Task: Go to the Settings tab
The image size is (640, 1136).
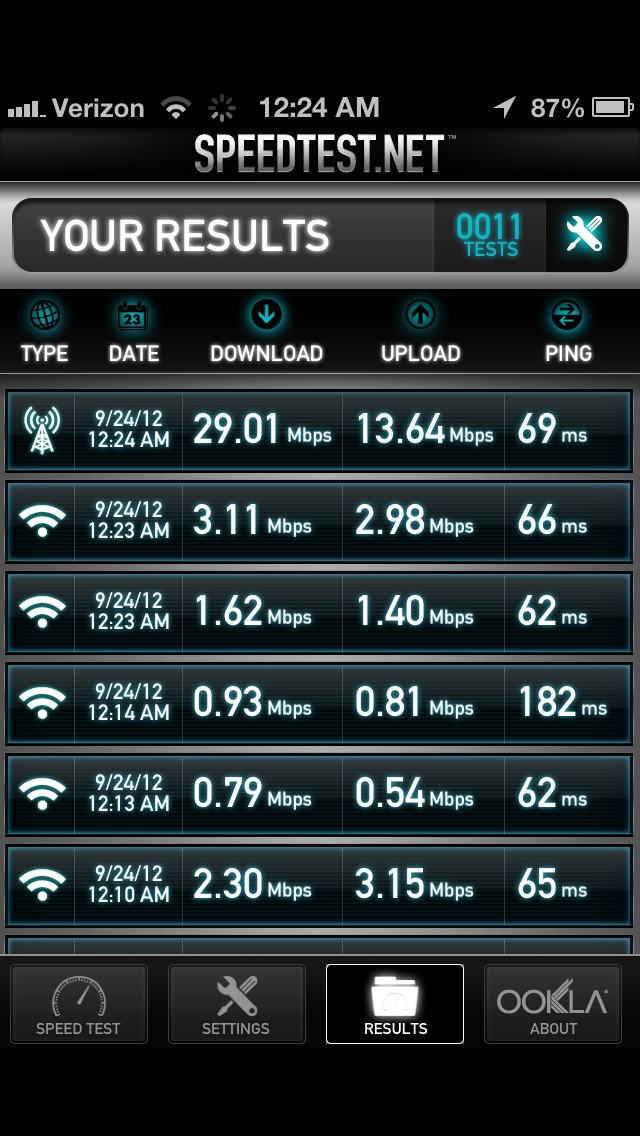Action: click(x=236, y=1004)
